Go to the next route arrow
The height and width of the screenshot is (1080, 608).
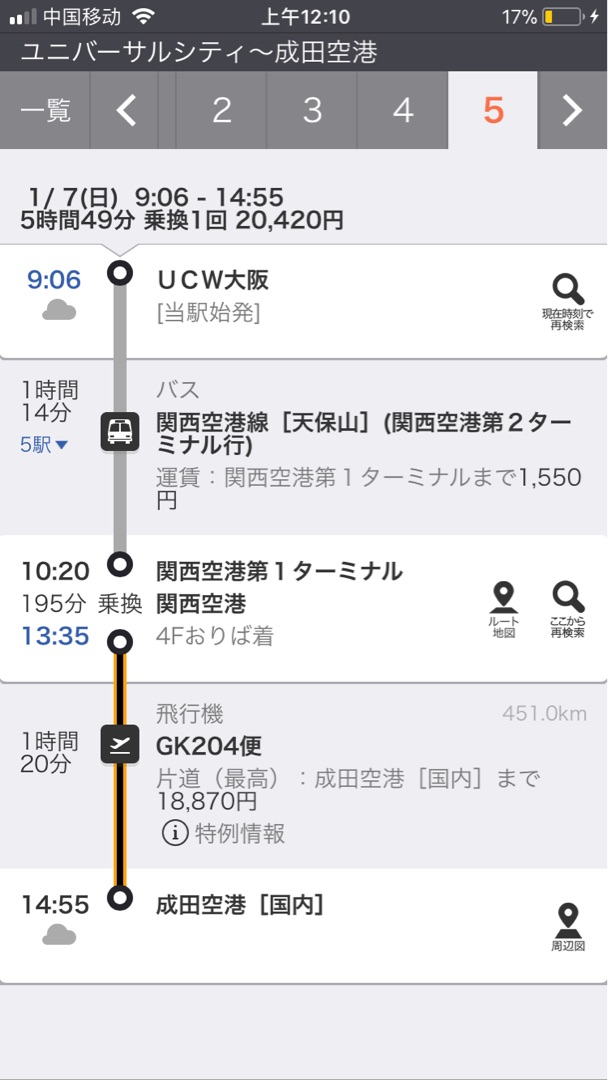pyautogui.click(x=573, y=110)
